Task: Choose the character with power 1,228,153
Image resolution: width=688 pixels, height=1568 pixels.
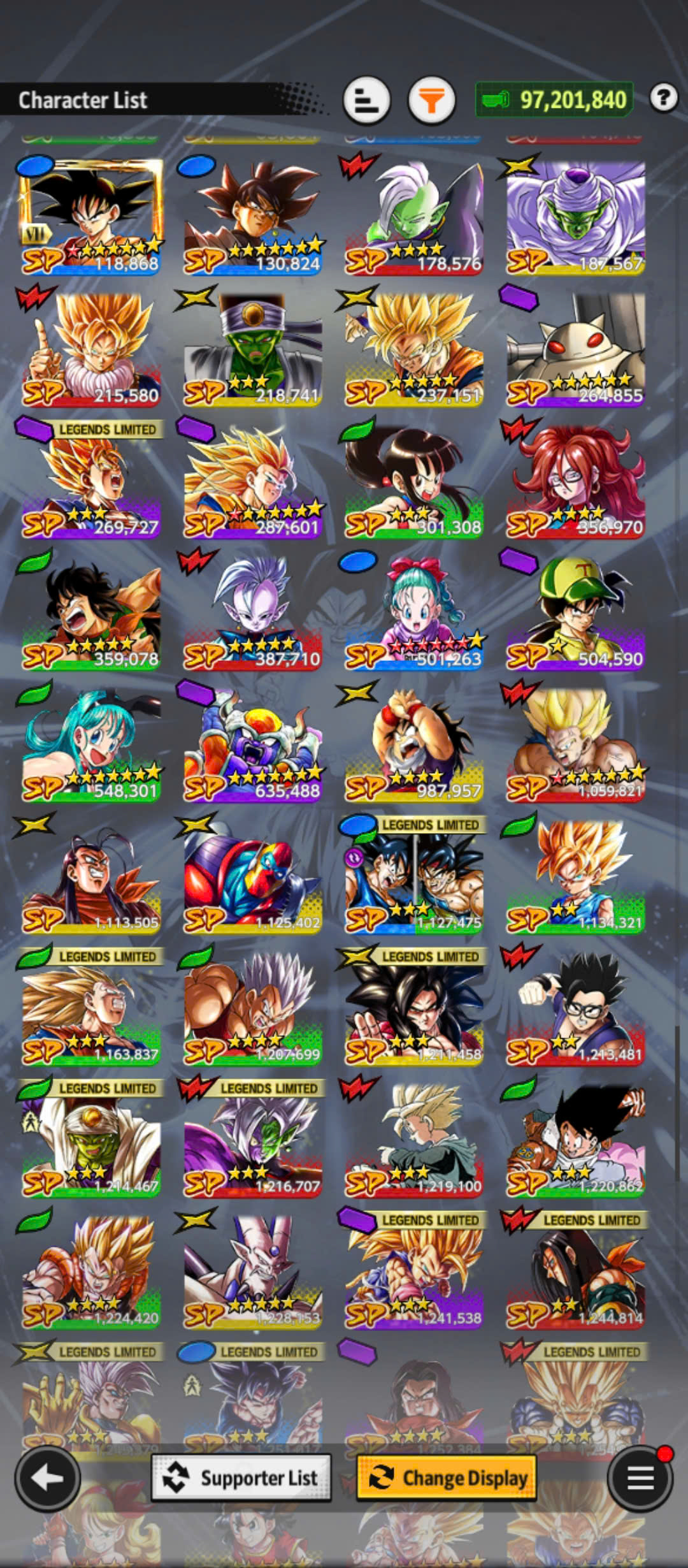Action: pos(253,1271)
